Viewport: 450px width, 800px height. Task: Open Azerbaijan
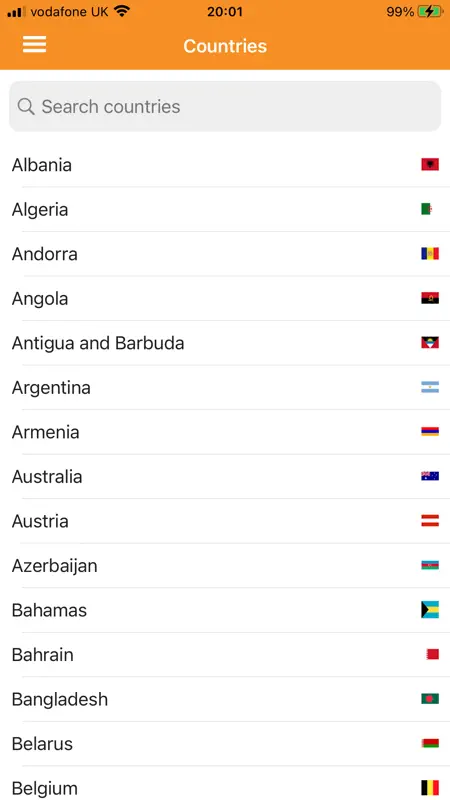(x=225, y=565)
